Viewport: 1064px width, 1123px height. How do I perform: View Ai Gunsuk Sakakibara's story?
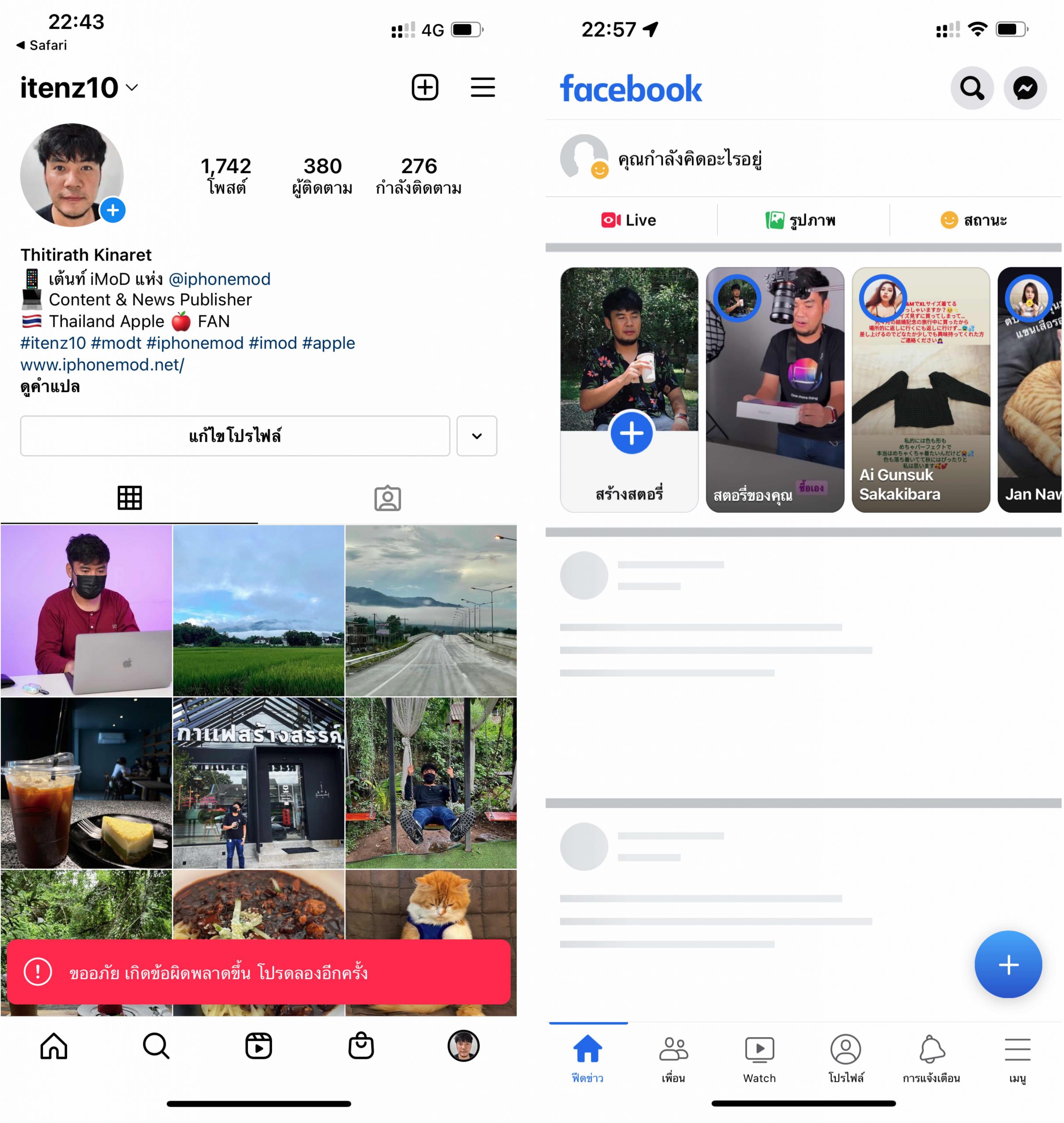921,390
